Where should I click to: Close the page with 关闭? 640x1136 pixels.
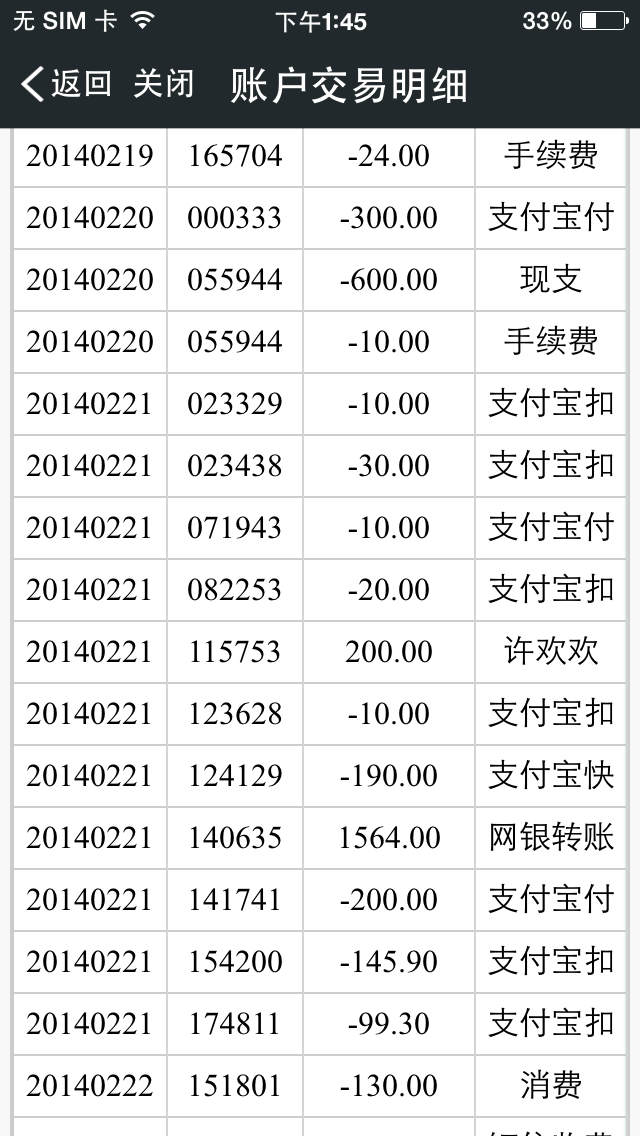click(163, 85)
